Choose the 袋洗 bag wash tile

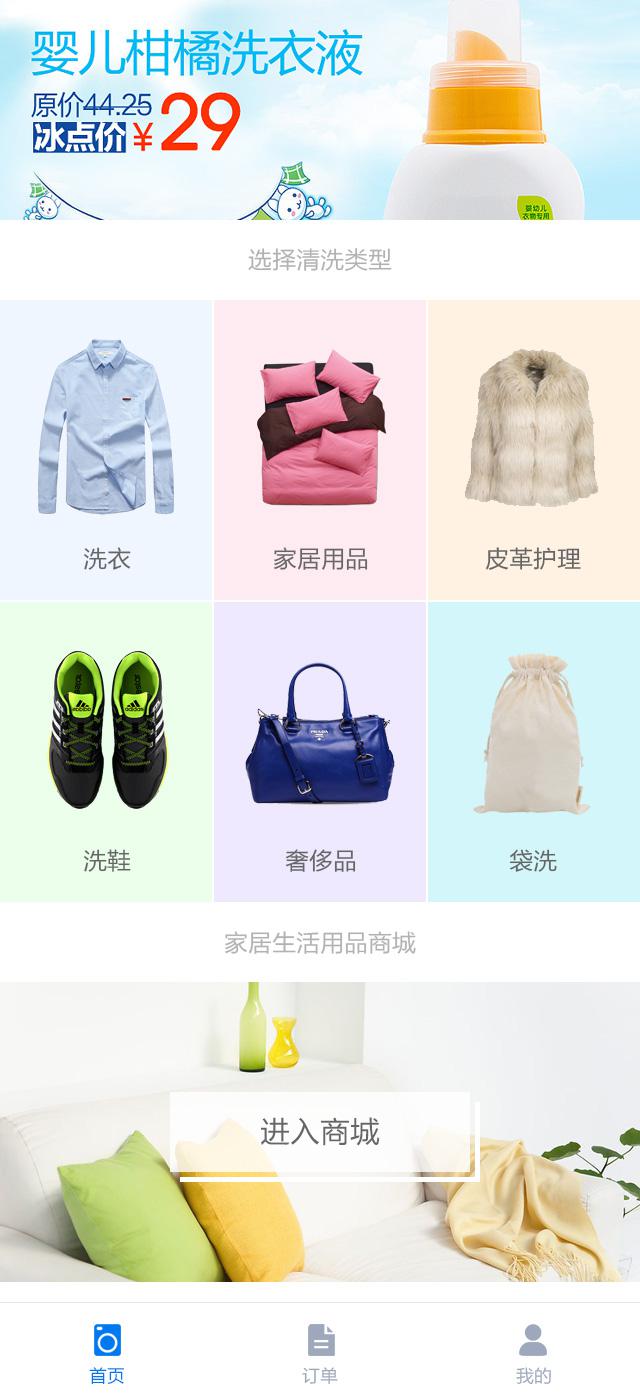tap(533, 752)
